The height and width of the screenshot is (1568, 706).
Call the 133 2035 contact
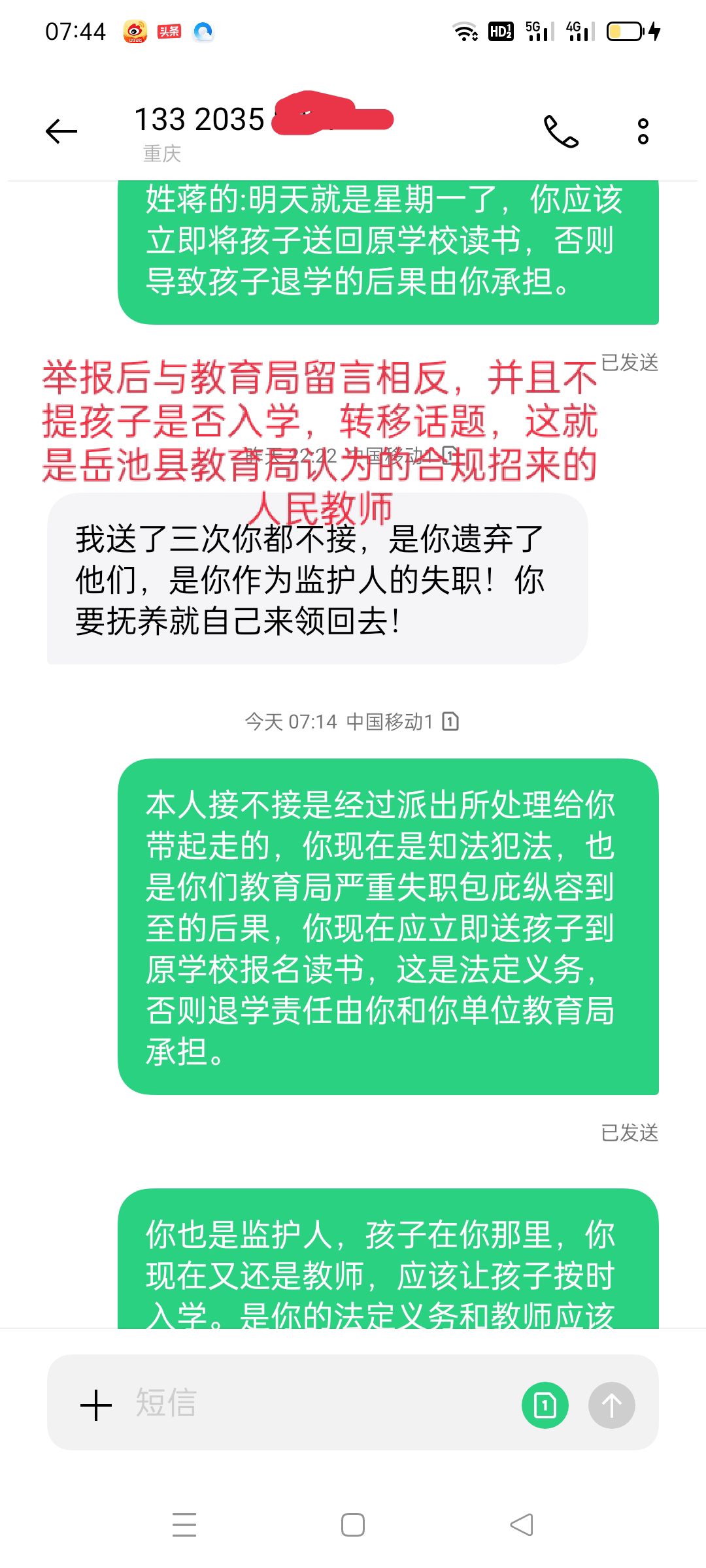(x=561, y=131)
